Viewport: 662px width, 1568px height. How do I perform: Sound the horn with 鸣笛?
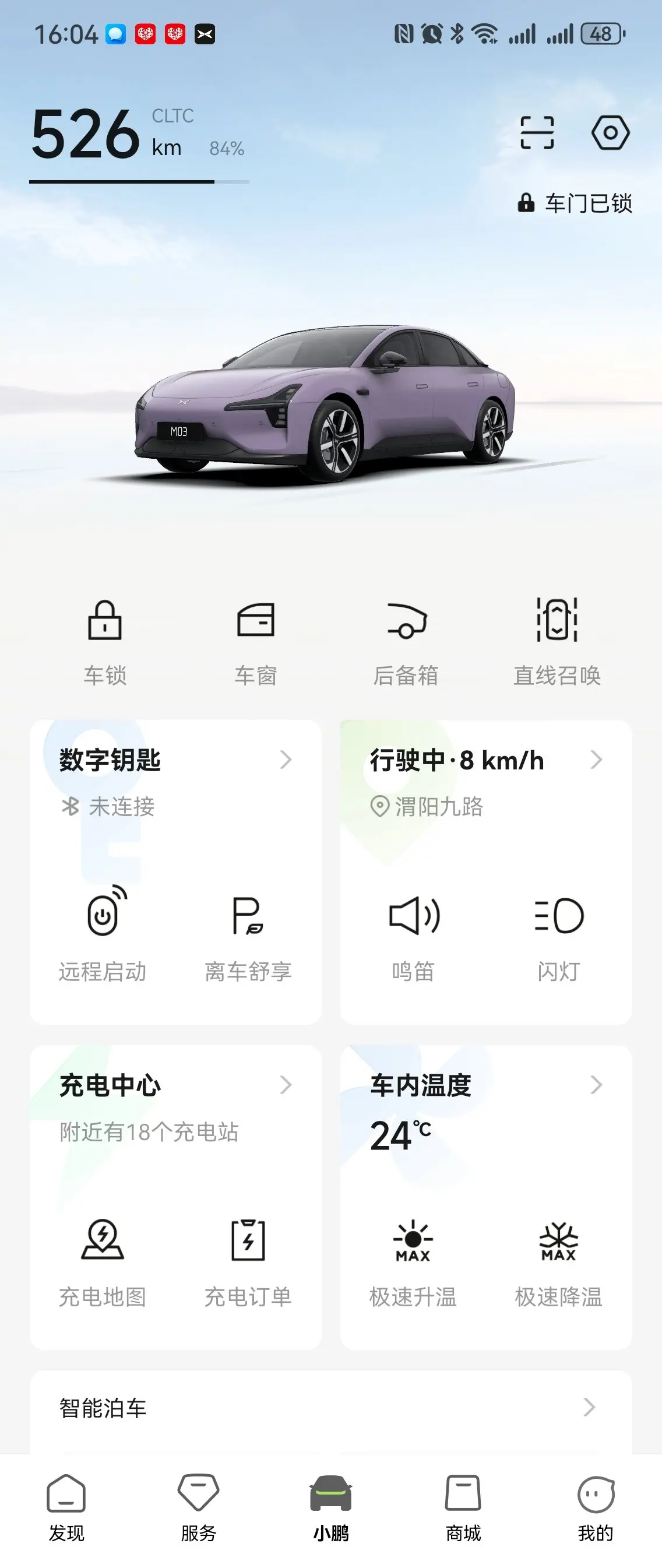tap(414, 934)
